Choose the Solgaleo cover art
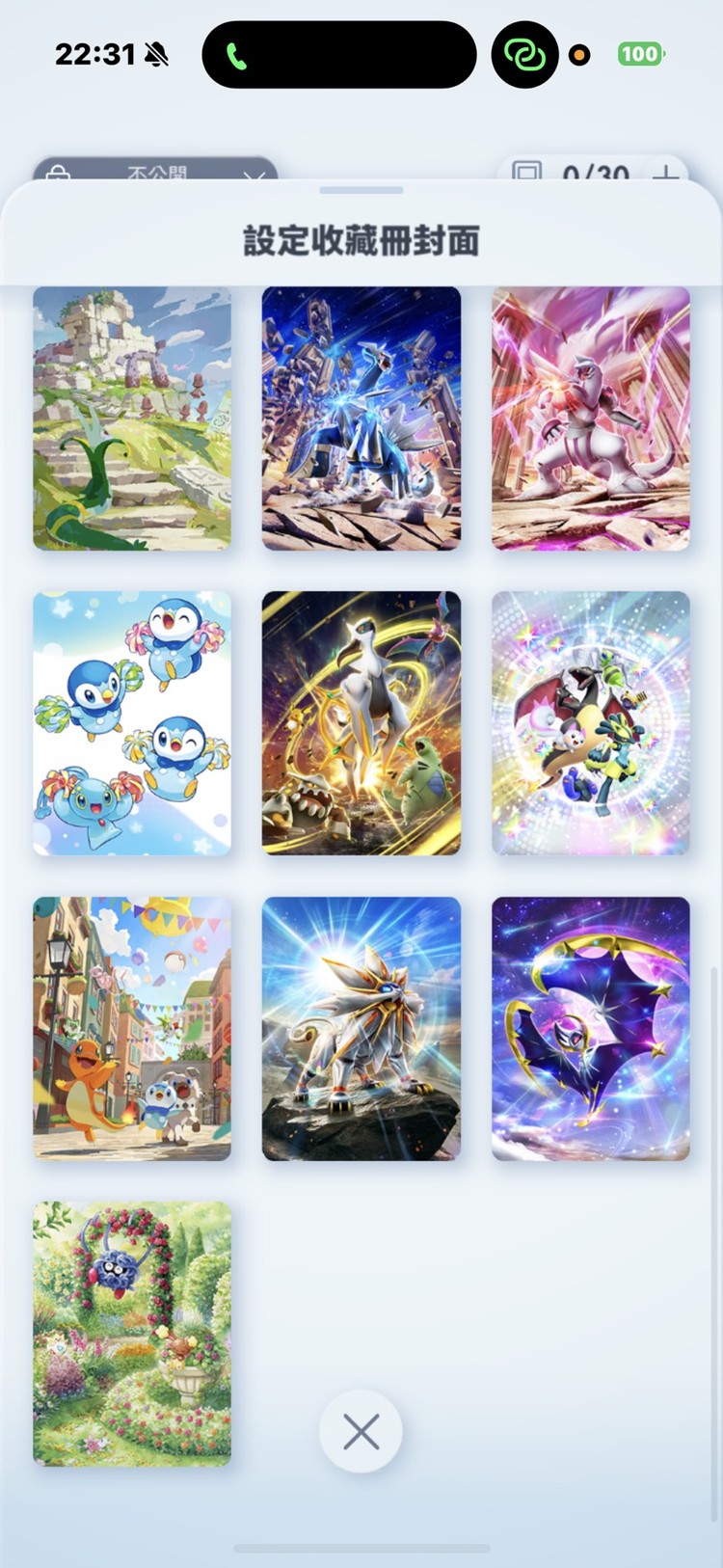The image size is (723, 1568). click(361, 1028)
